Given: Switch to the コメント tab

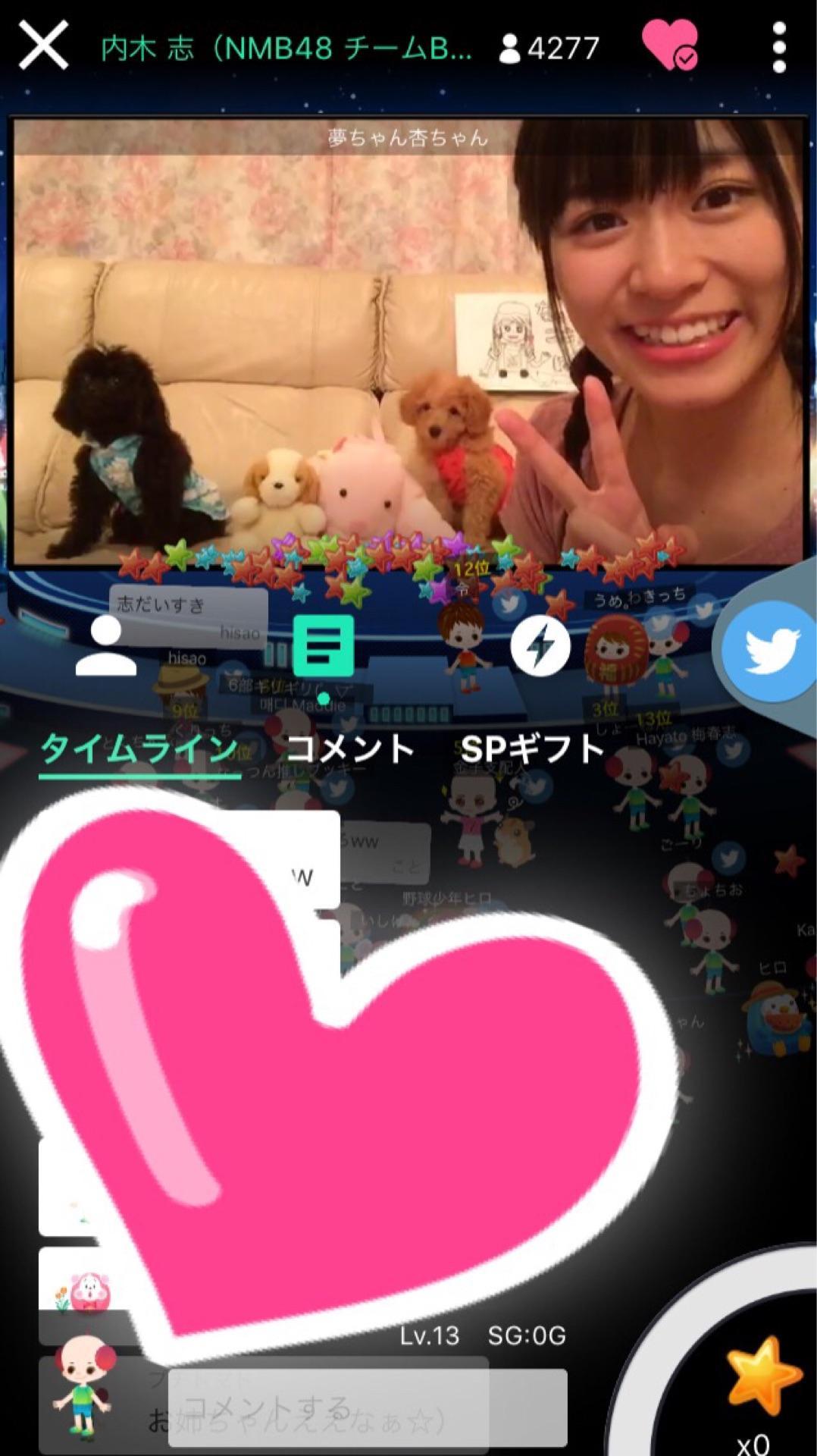Looking at the screenshot, I should 350,749.
